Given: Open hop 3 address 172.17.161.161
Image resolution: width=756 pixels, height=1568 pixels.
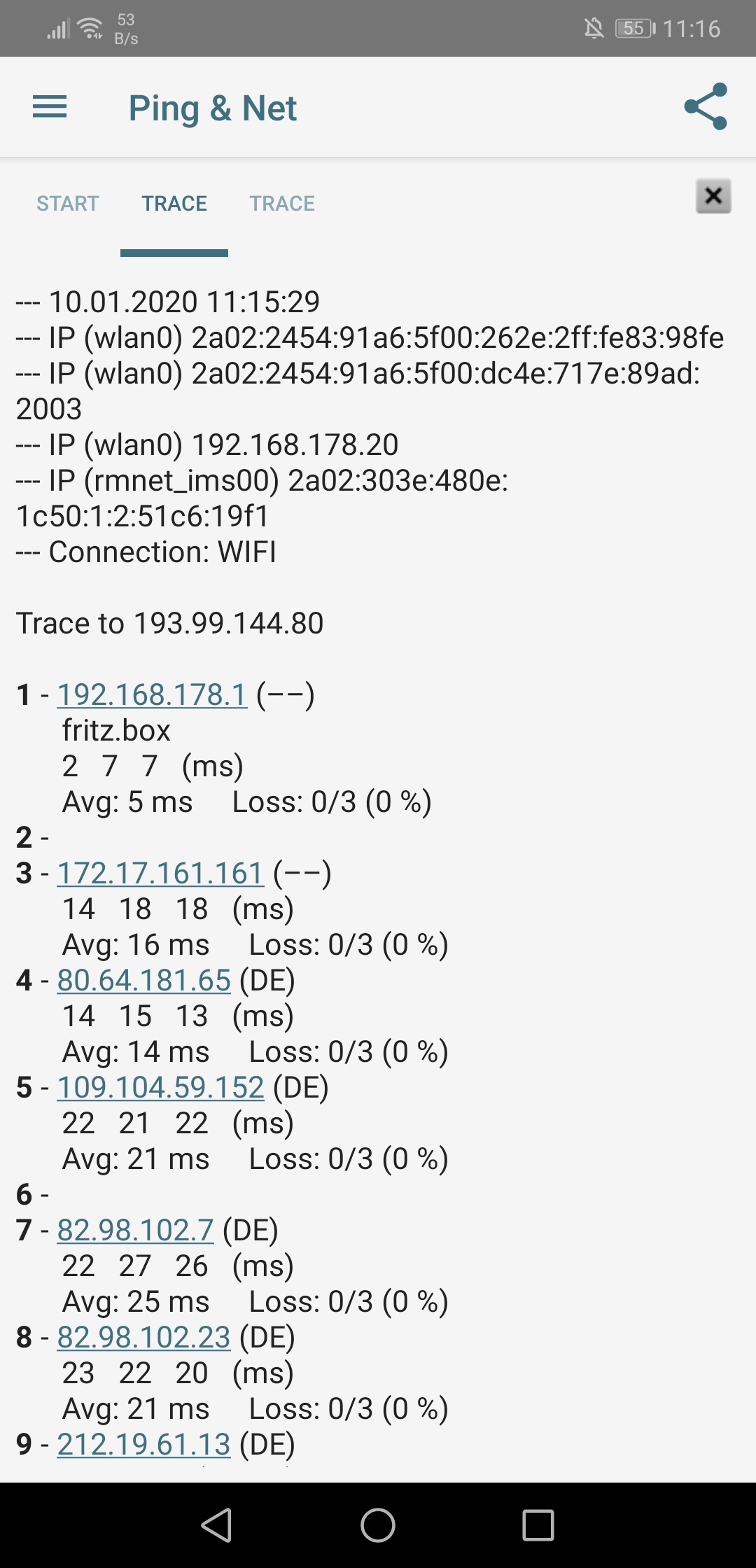Looking at the screenshot, I should [160, 874].
